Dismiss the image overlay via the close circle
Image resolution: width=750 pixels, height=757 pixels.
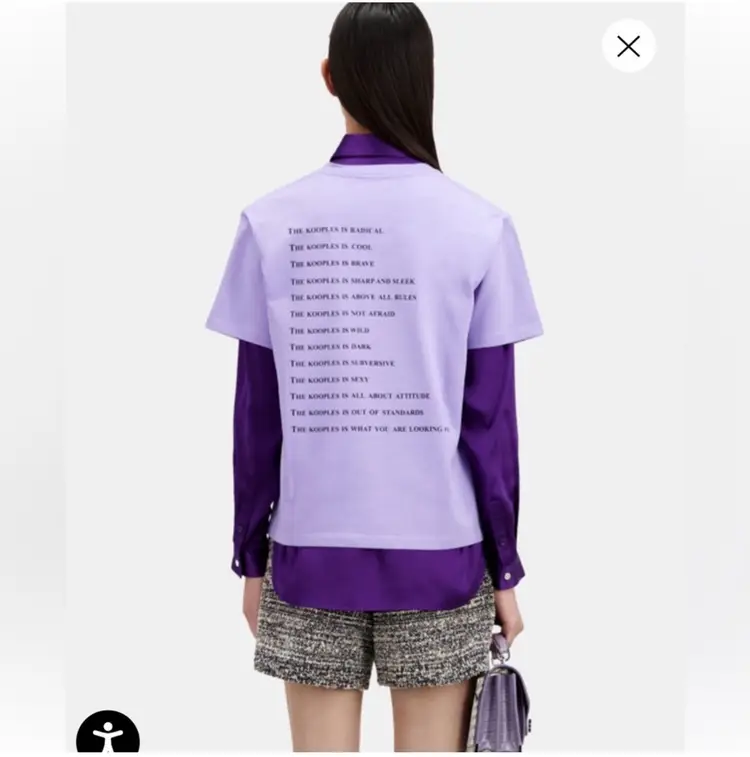628,46
